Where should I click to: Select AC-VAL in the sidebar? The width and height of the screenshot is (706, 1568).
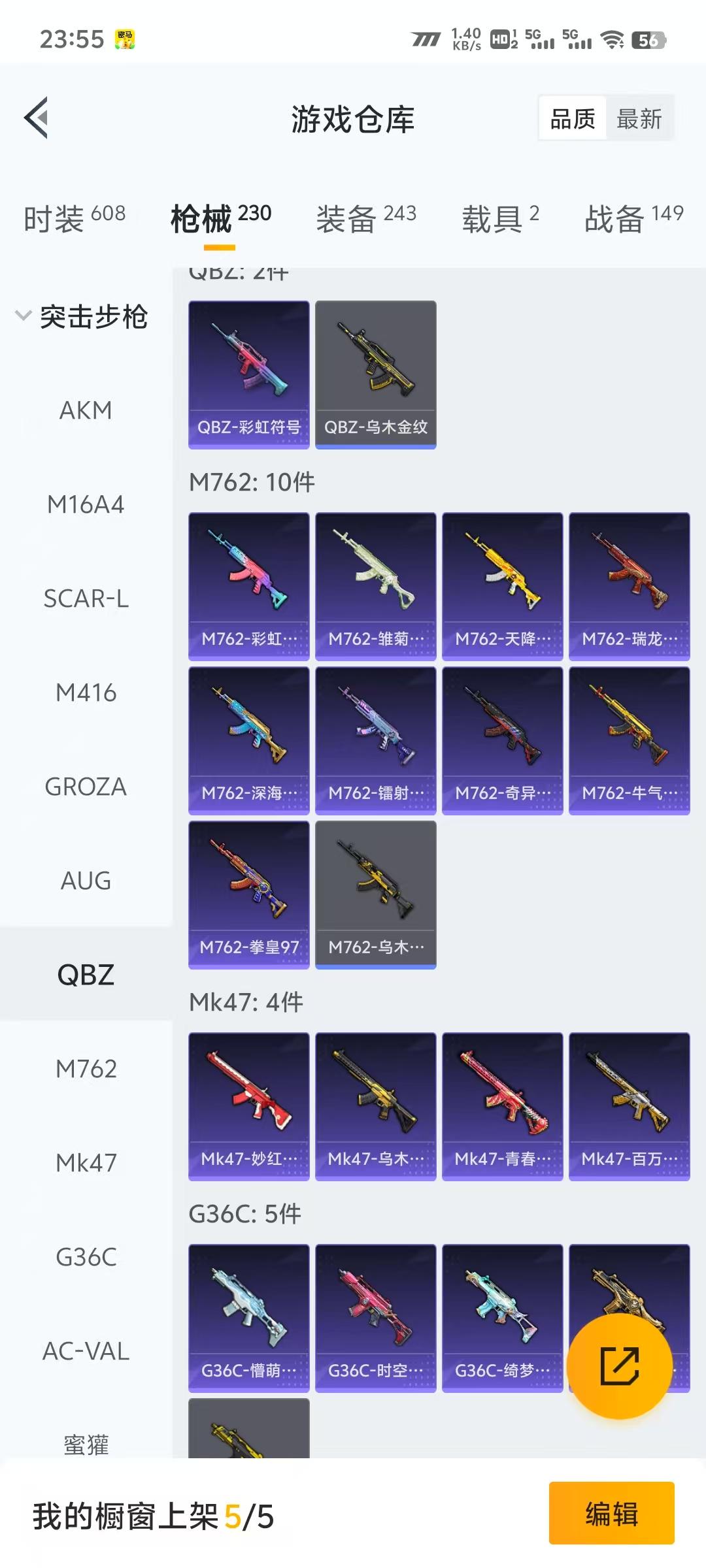click(x=86, y=1351)
